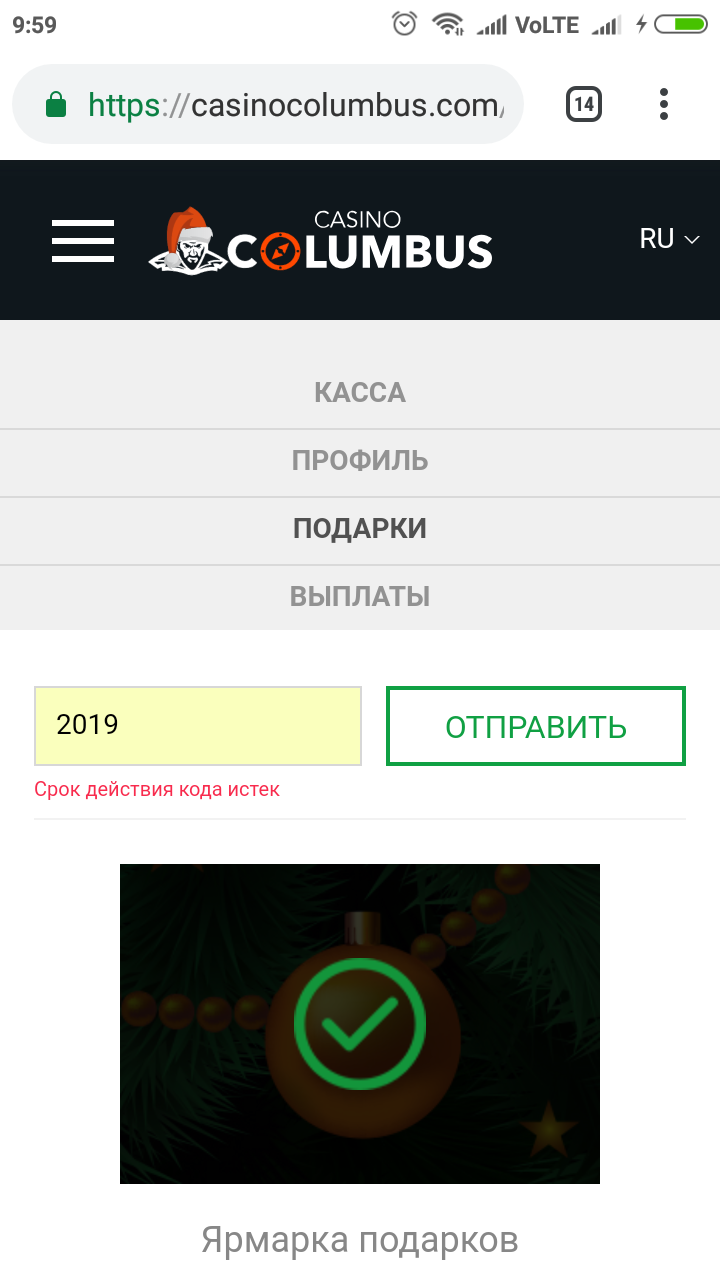Image resolution: width=720 pixels, height=1280 pixels.
Task: Open the browser tab counter showing 14
Action: click(x=583, y=103)
